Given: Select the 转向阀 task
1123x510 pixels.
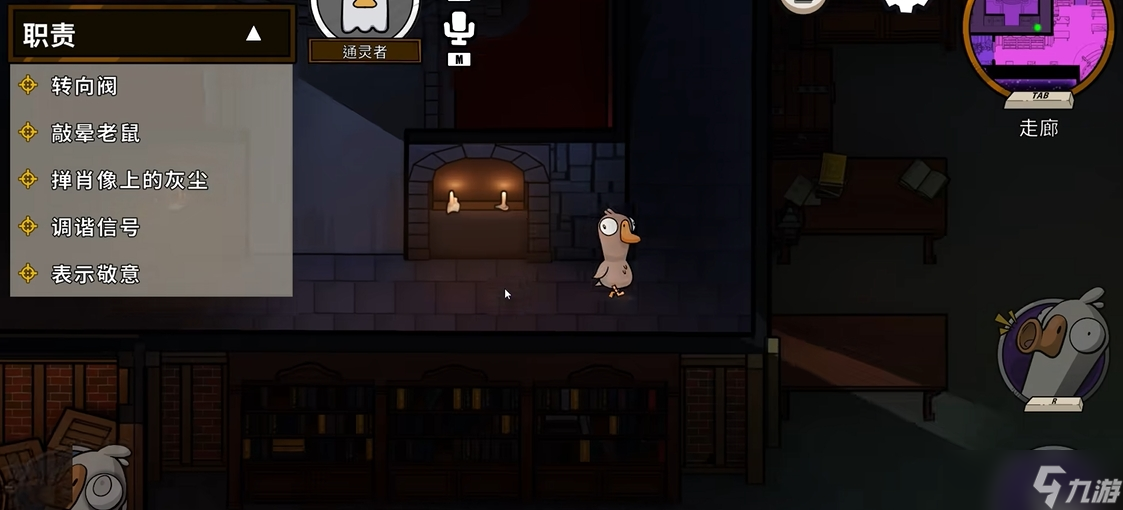Looking at the screenshot, I should click(x=84, y=86).
